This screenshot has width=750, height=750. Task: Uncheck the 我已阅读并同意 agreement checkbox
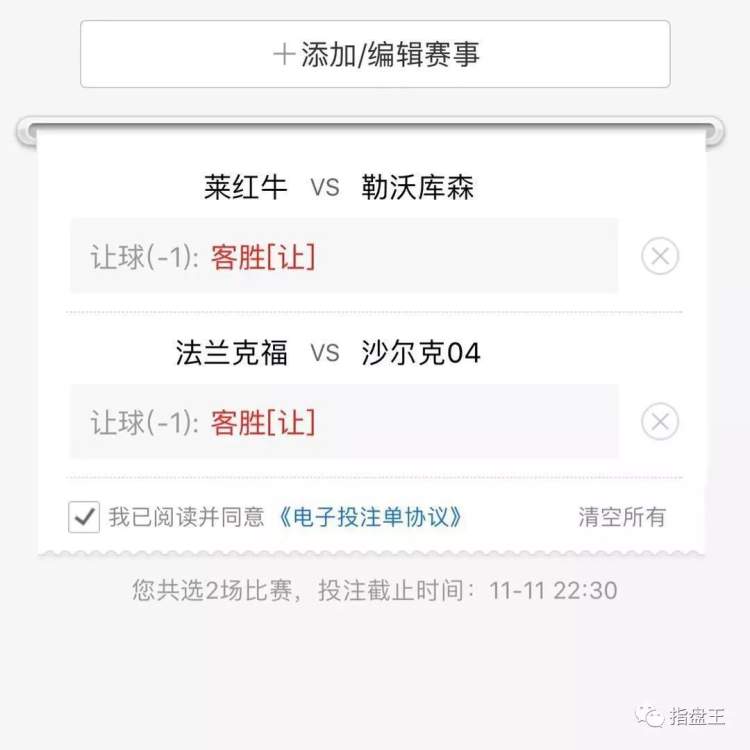[x=84, y=517]
